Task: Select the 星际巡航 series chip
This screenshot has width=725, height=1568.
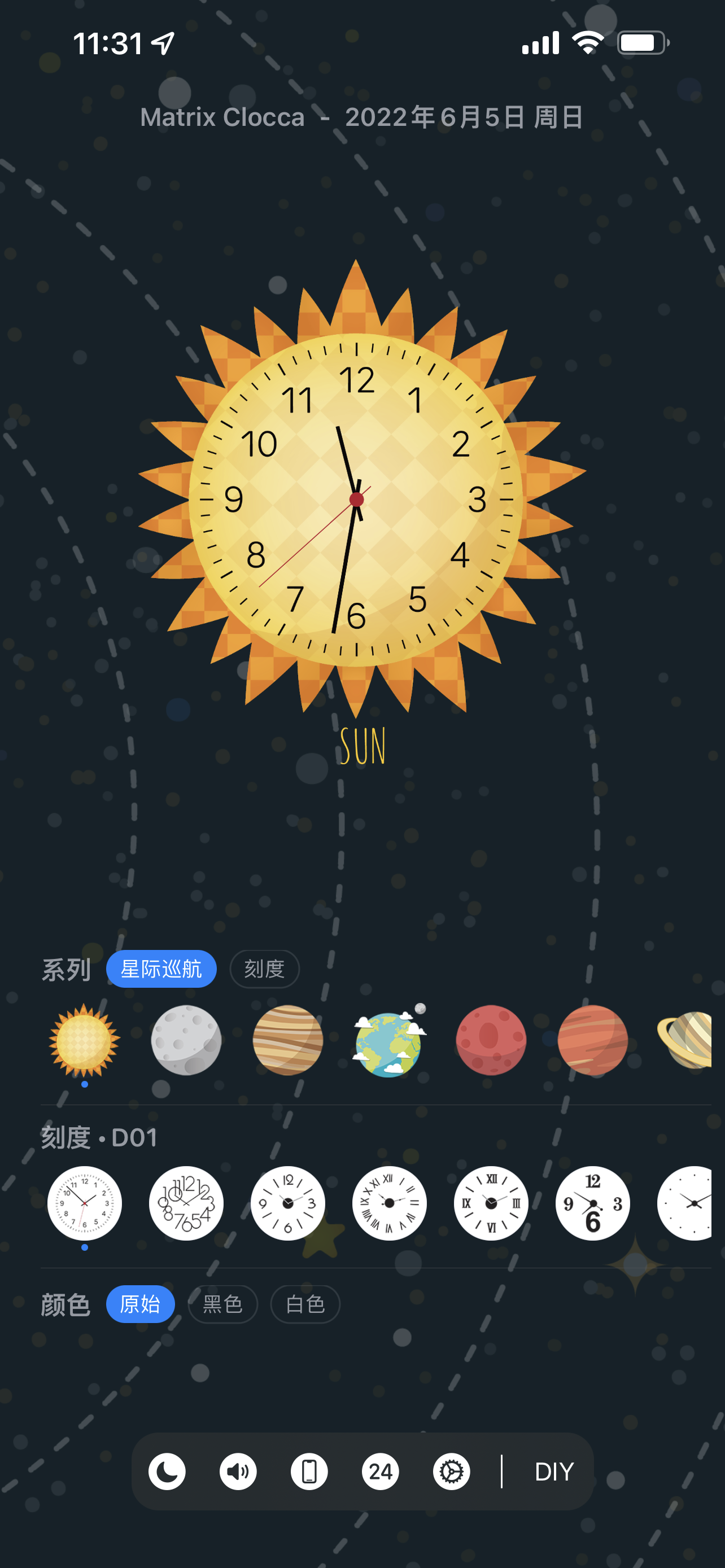Action: [161, 969]
